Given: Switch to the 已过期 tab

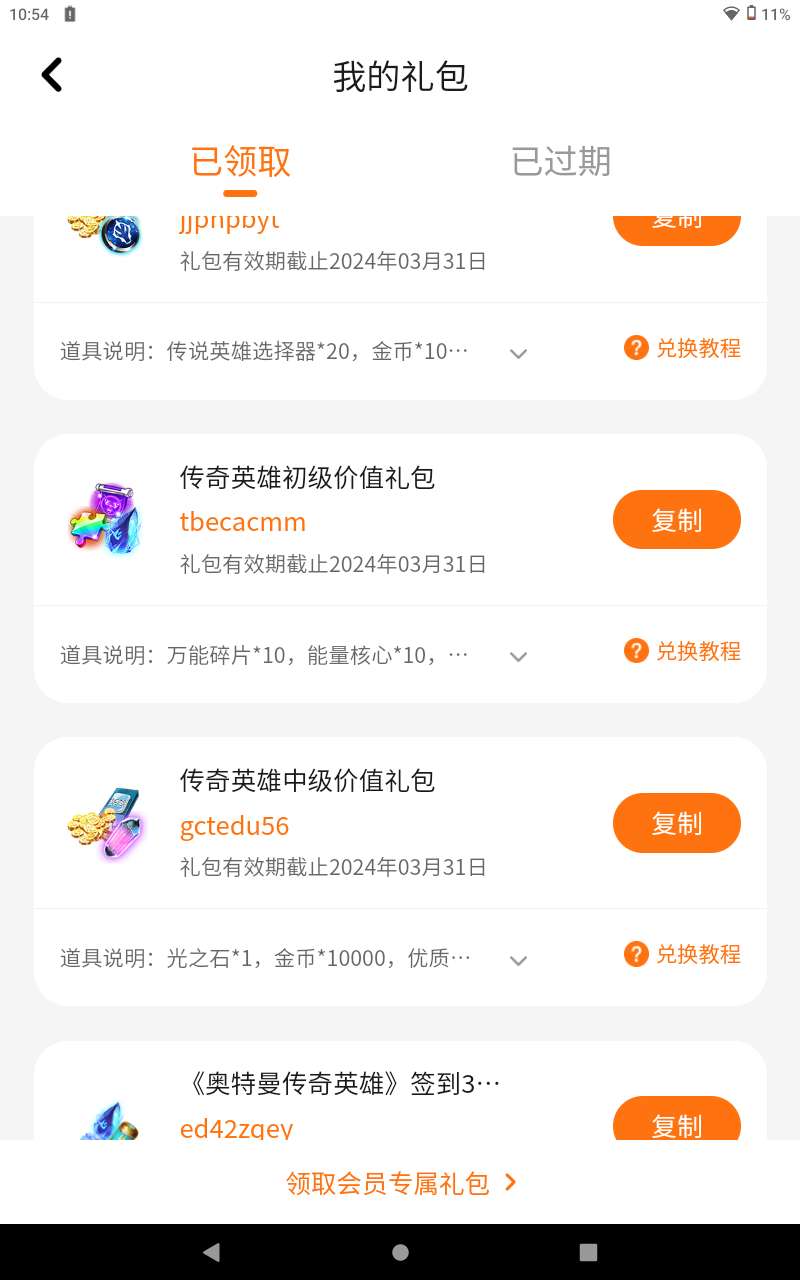Looking at the screenshot, I should pos(560,162).
